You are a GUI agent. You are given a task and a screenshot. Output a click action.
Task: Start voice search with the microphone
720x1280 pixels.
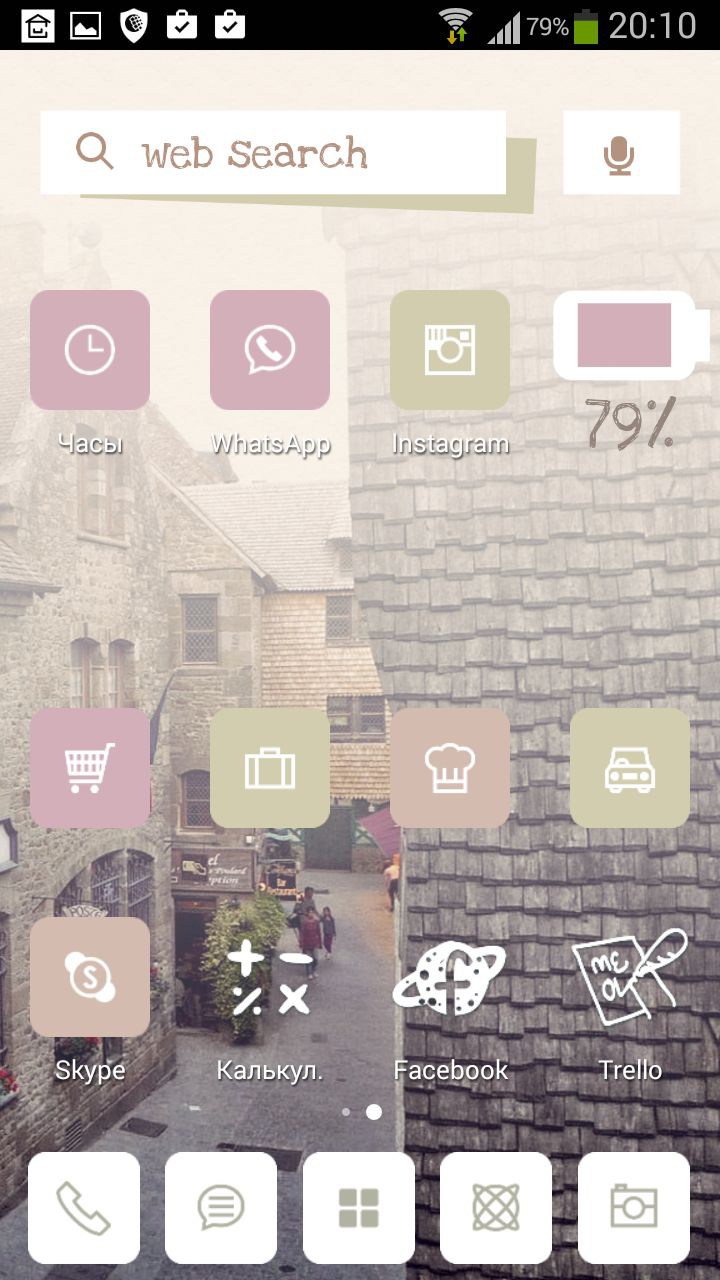click(x=620, y=153)
